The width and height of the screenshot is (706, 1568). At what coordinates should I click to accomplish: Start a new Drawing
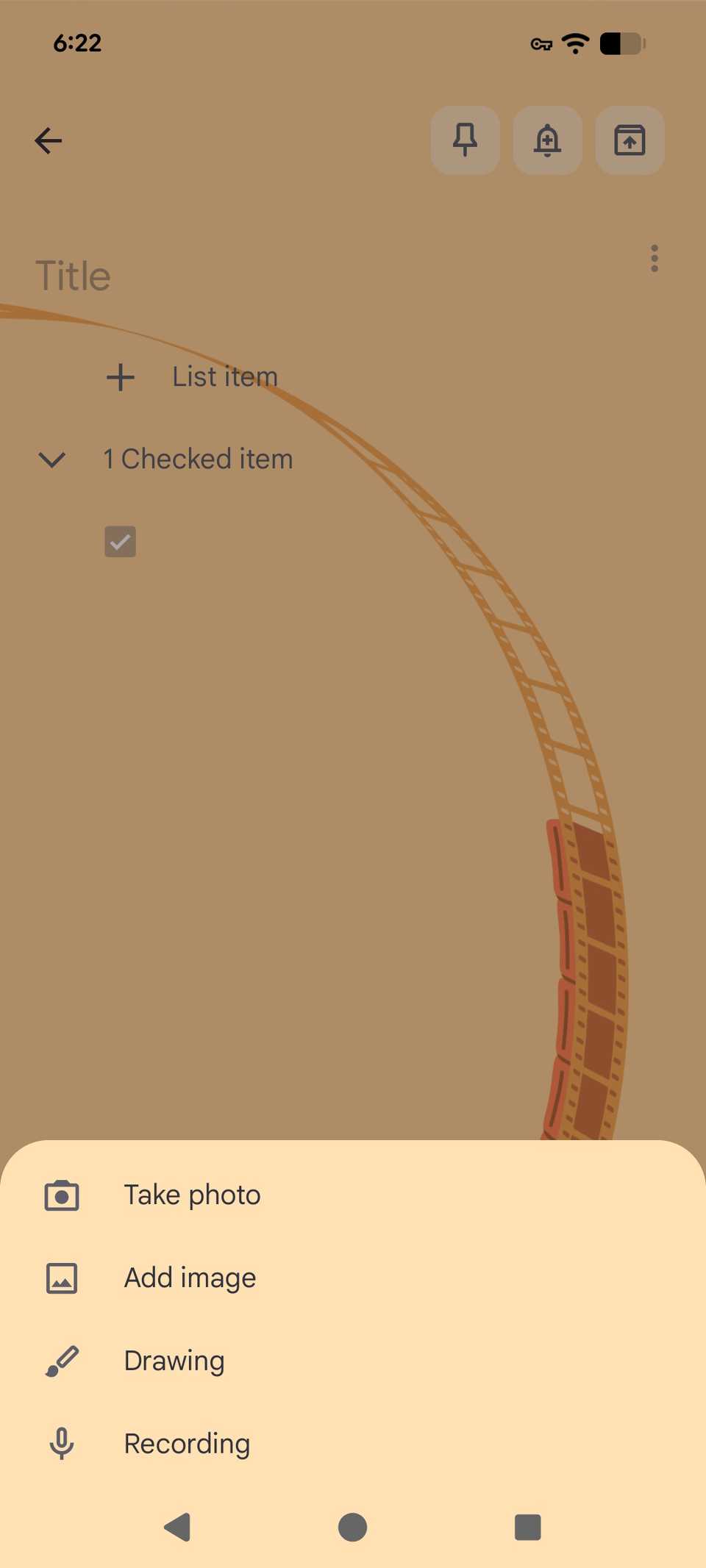[174, 1361]
